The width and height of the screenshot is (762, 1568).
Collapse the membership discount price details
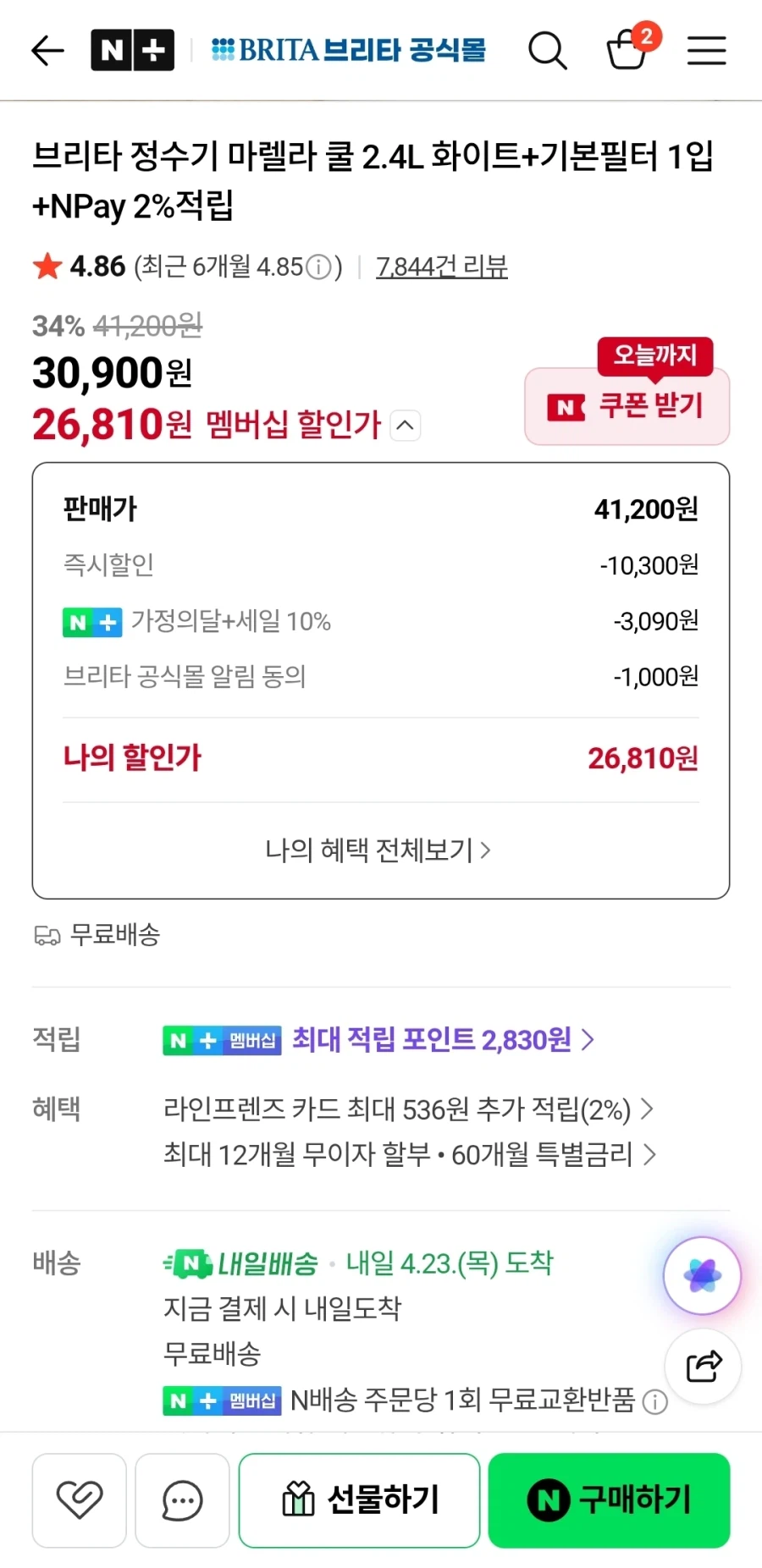coord(406,426)
